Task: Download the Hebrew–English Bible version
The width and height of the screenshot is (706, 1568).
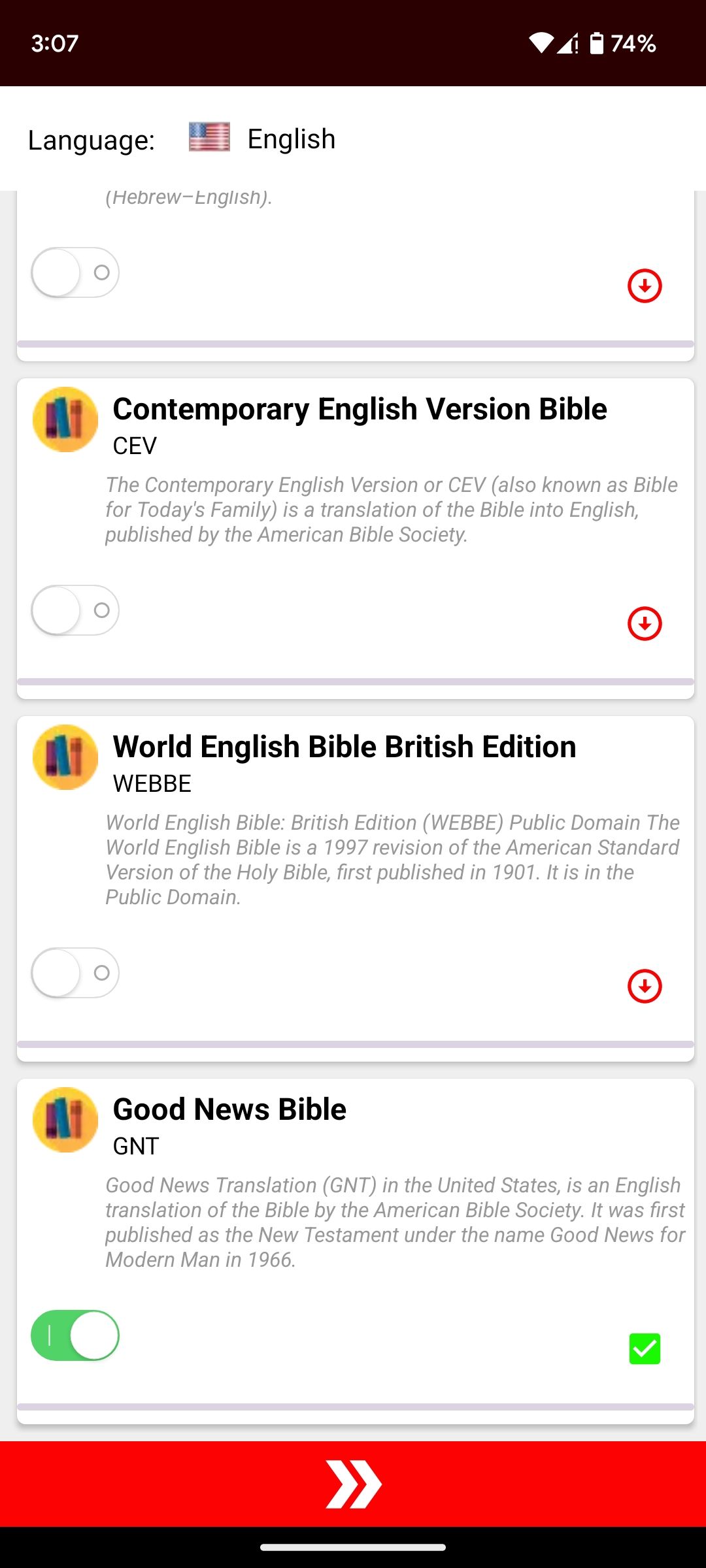Action: point(645,286)
